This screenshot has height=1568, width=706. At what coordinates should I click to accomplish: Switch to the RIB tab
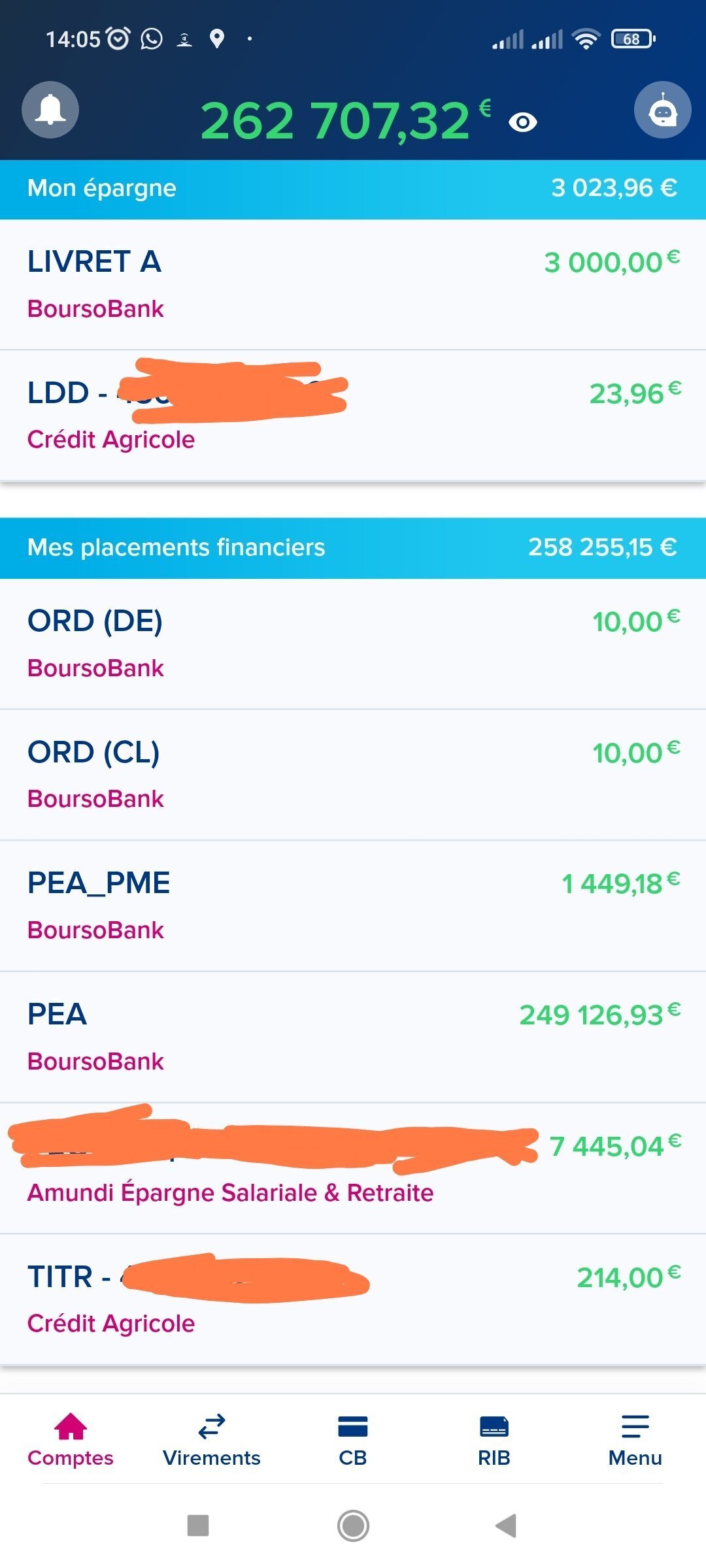click(494, 1441)
